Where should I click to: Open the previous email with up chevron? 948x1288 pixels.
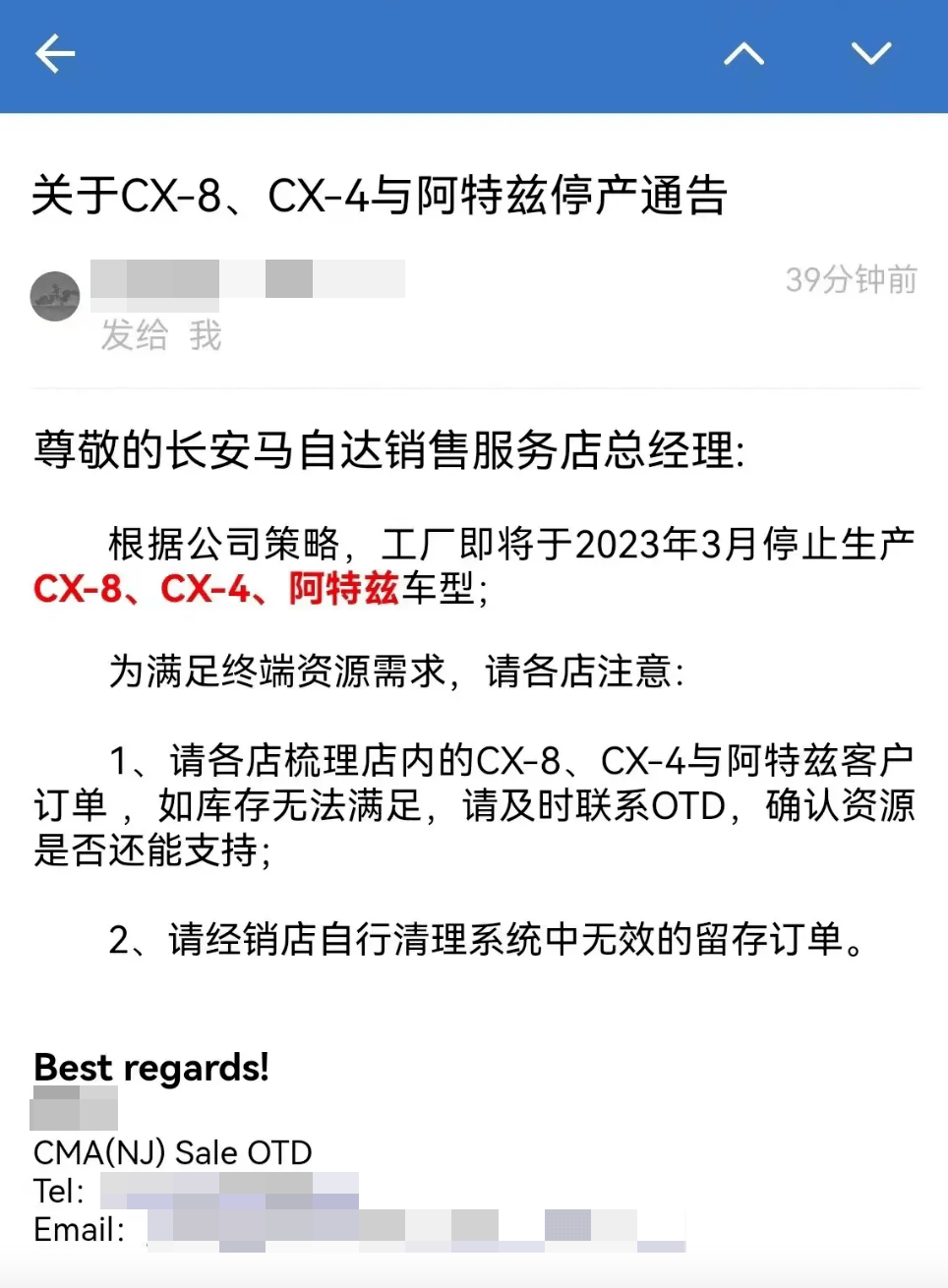[743, 54]
